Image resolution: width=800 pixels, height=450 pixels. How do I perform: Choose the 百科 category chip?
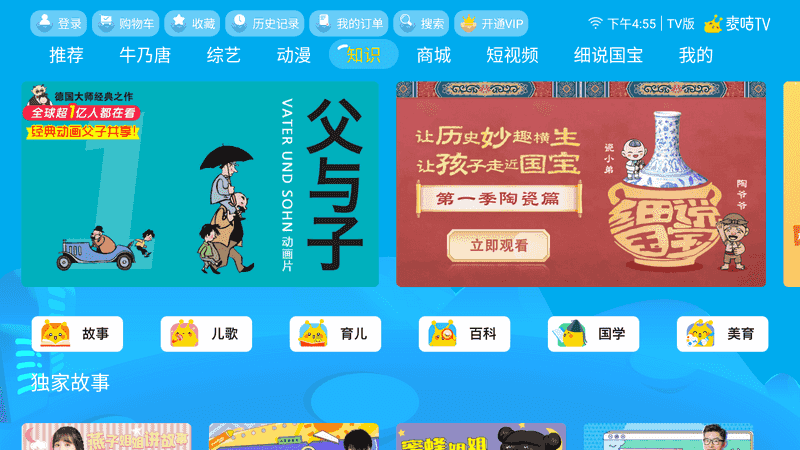[x=464, y=334]
